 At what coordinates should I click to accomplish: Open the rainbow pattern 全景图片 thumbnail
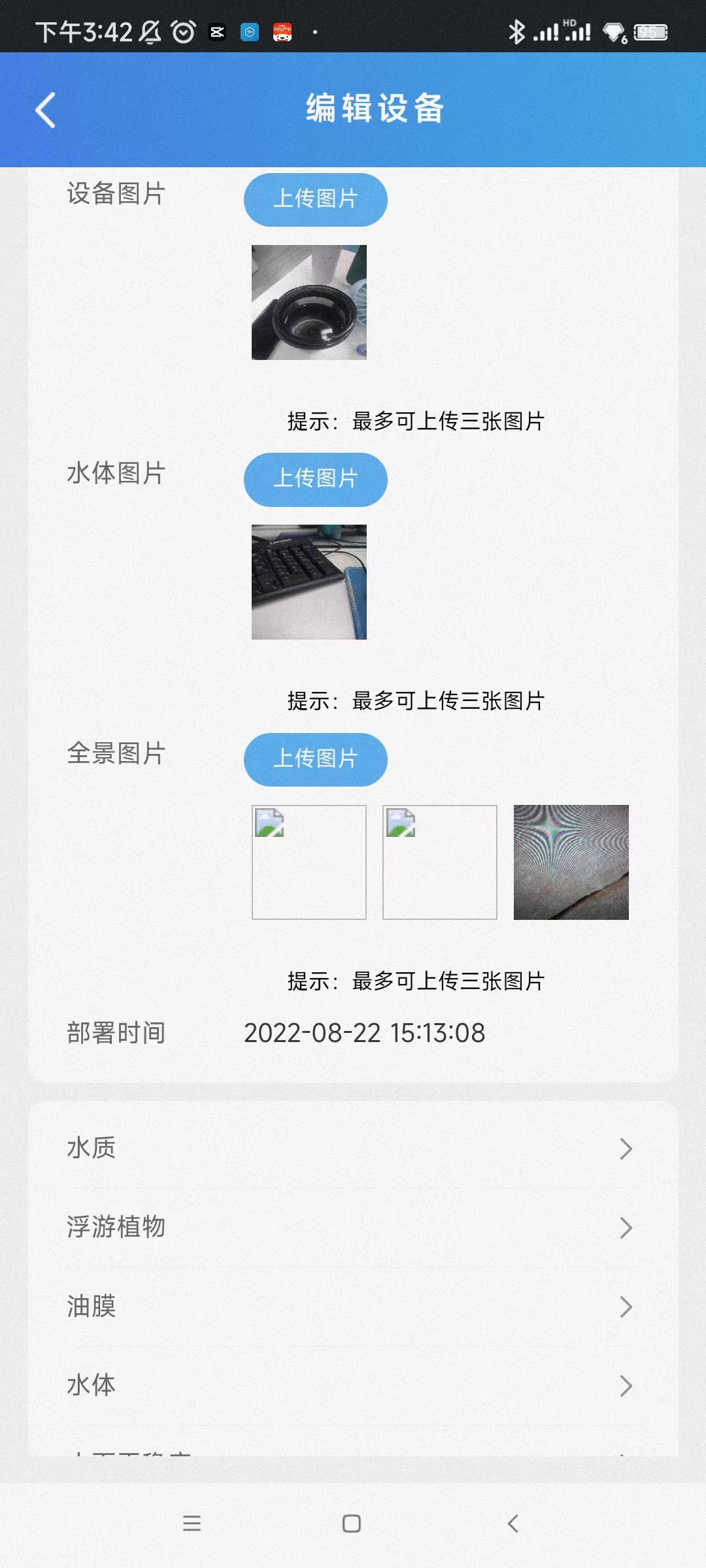pos(571,862)
